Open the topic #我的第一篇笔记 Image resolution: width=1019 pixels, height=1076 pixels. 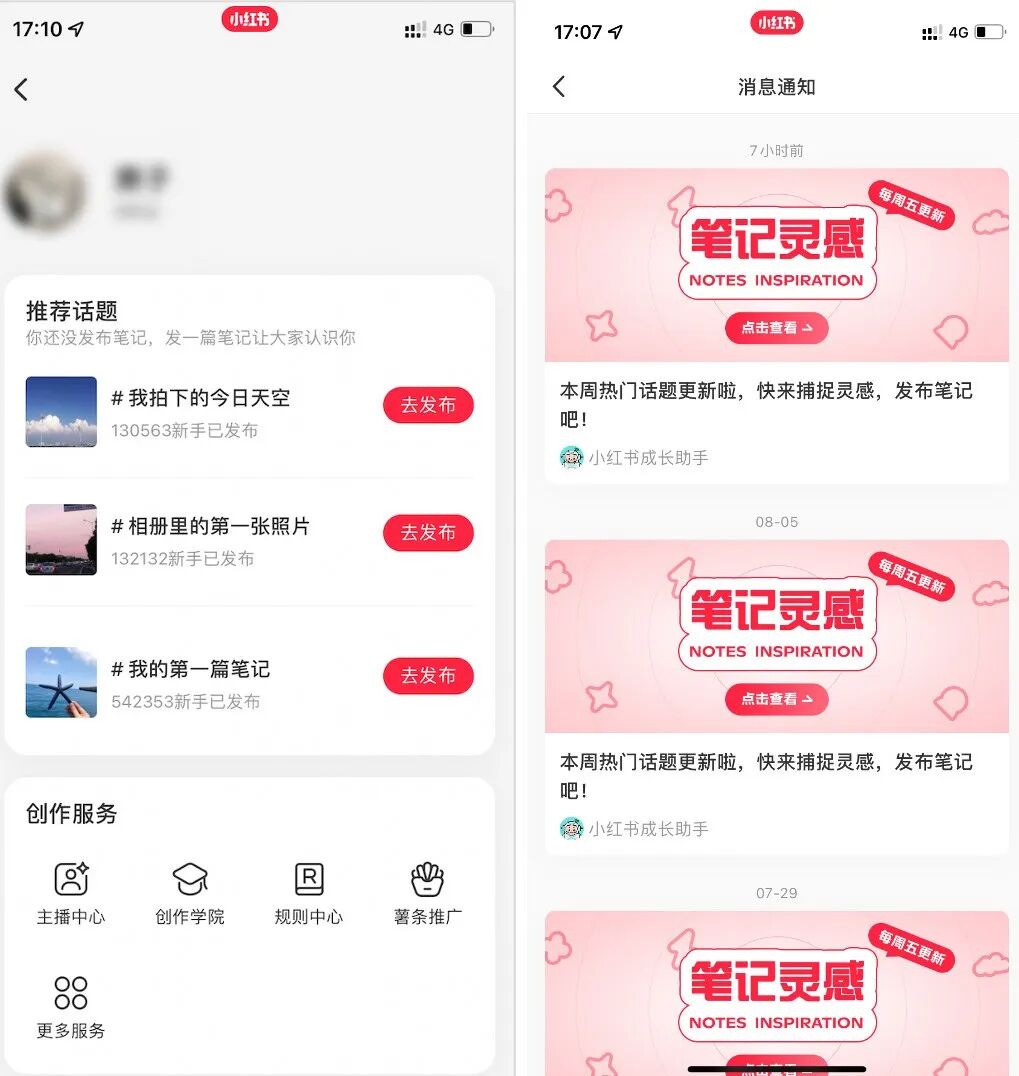[x=190, y=669]
